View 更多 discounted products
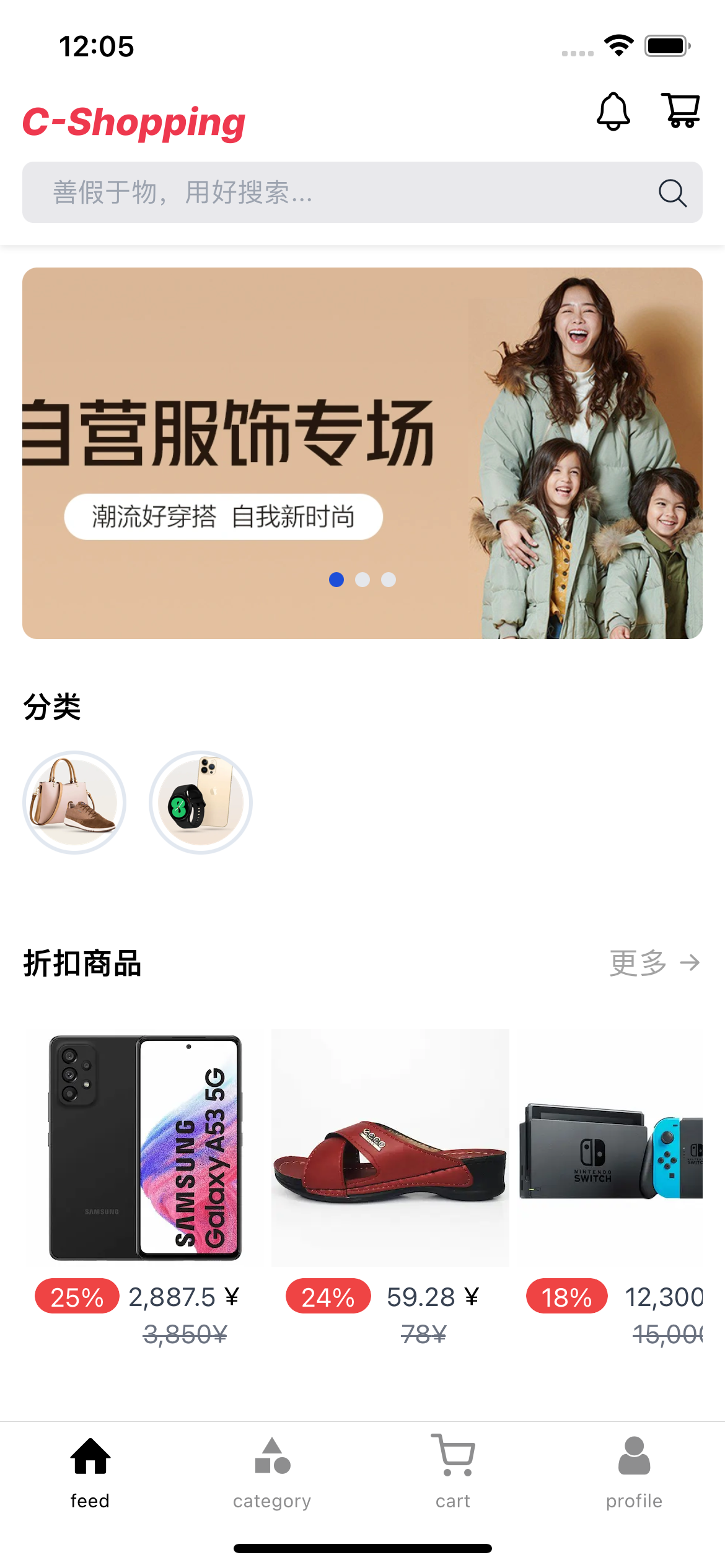This screenshot has width=725, height=1568. coord(654,963)
